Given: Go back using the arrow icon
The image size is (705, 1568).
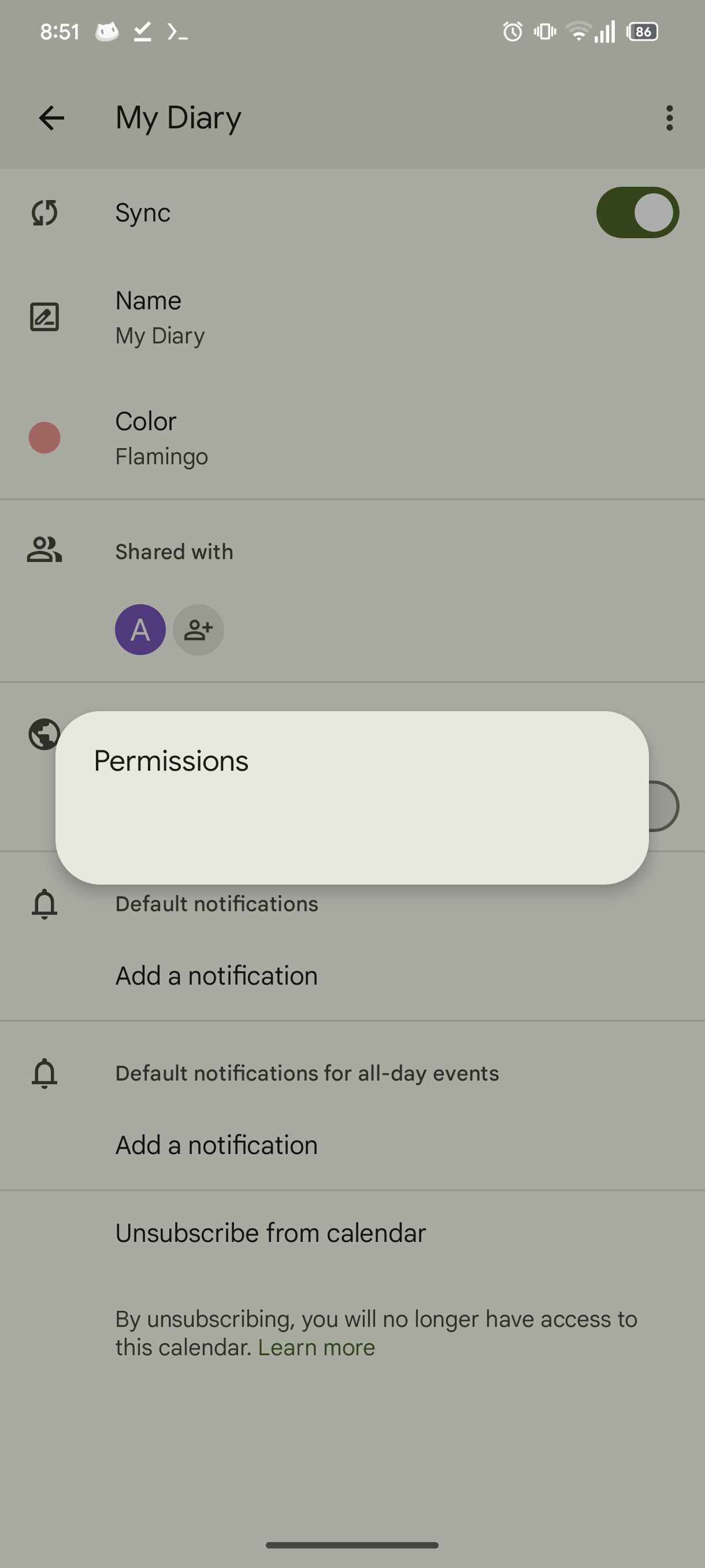Looking at the screenshot, I should tap(51, 118).
